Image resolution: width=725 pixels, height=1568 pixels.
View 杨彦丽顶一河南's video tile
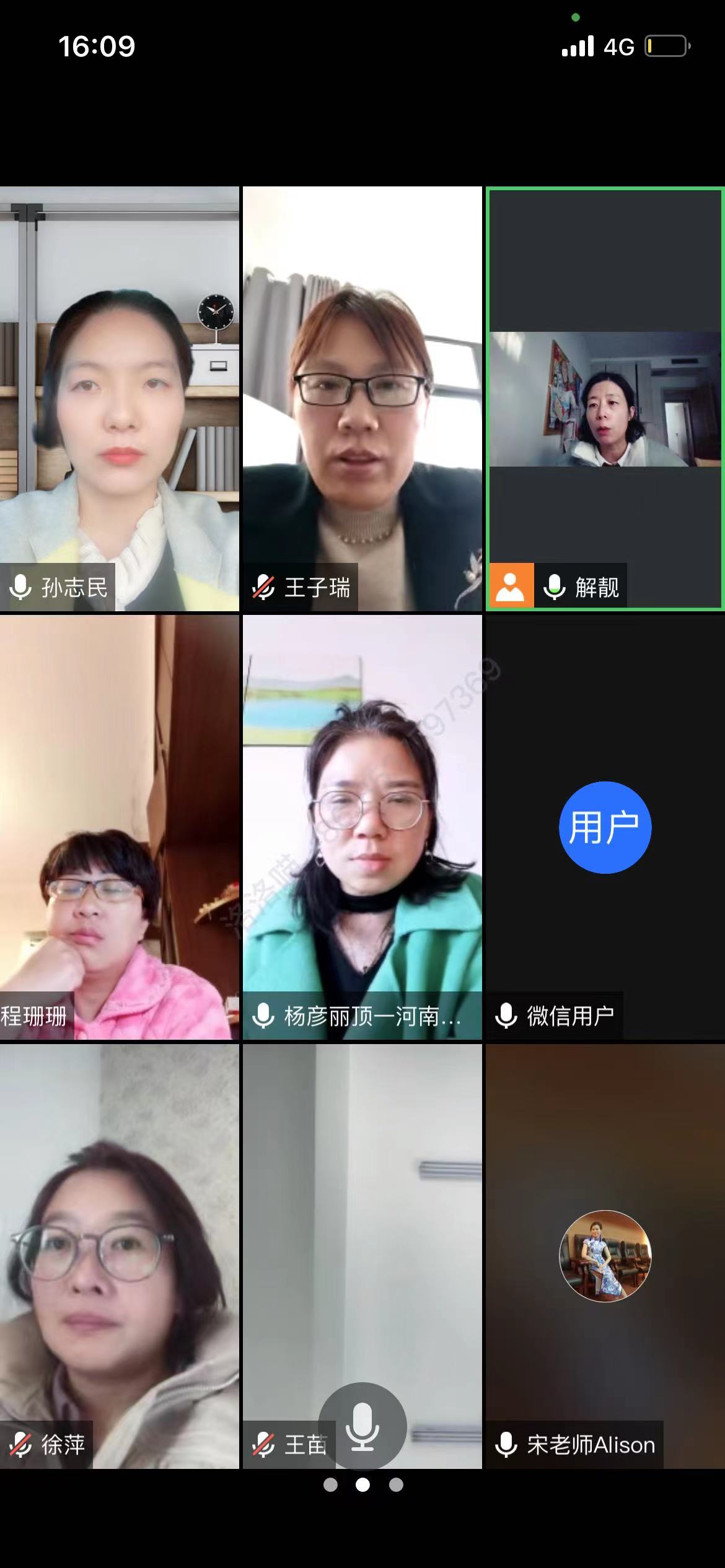pos(362,827)
